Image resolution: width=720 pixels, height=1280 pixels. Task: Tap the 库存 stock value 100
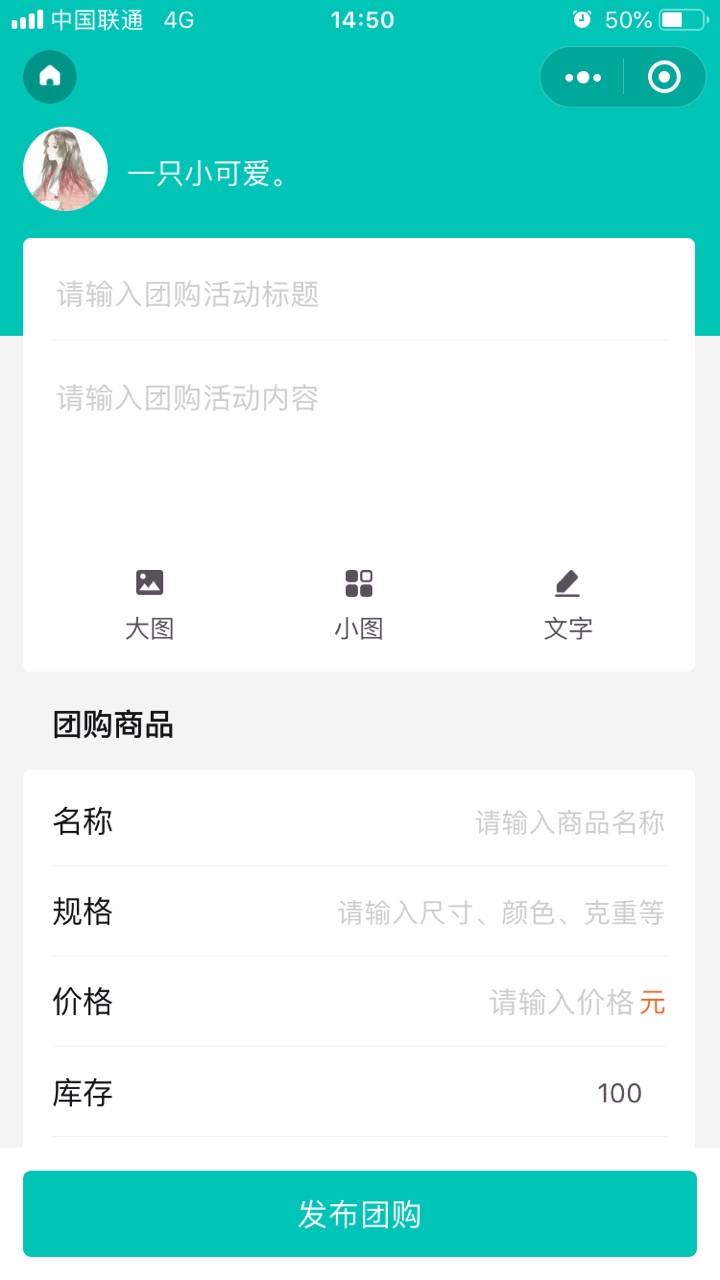(x=619, y=1093)
